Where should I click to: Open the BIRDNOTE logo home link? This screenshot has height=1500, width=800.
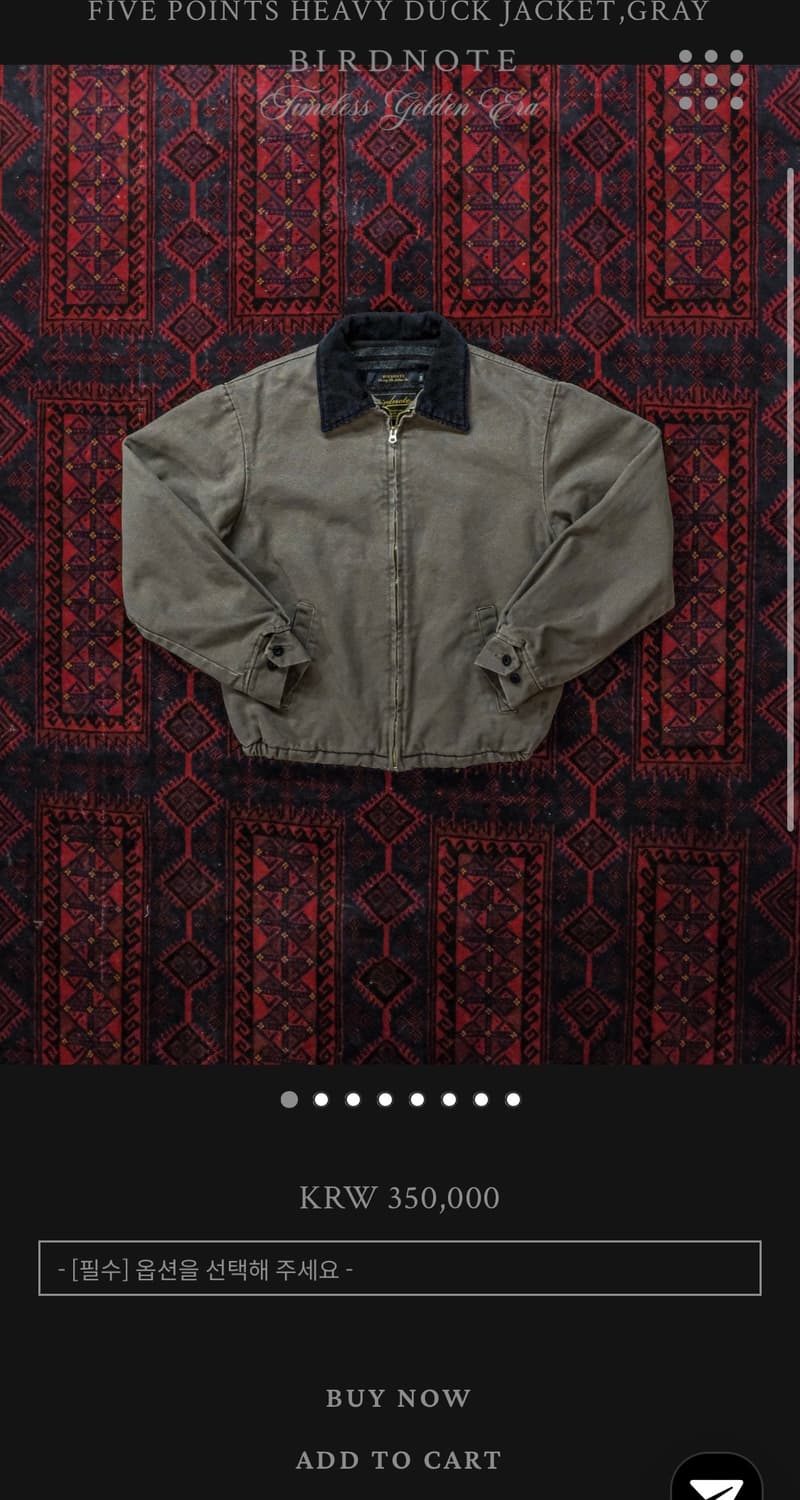point(403,88)
